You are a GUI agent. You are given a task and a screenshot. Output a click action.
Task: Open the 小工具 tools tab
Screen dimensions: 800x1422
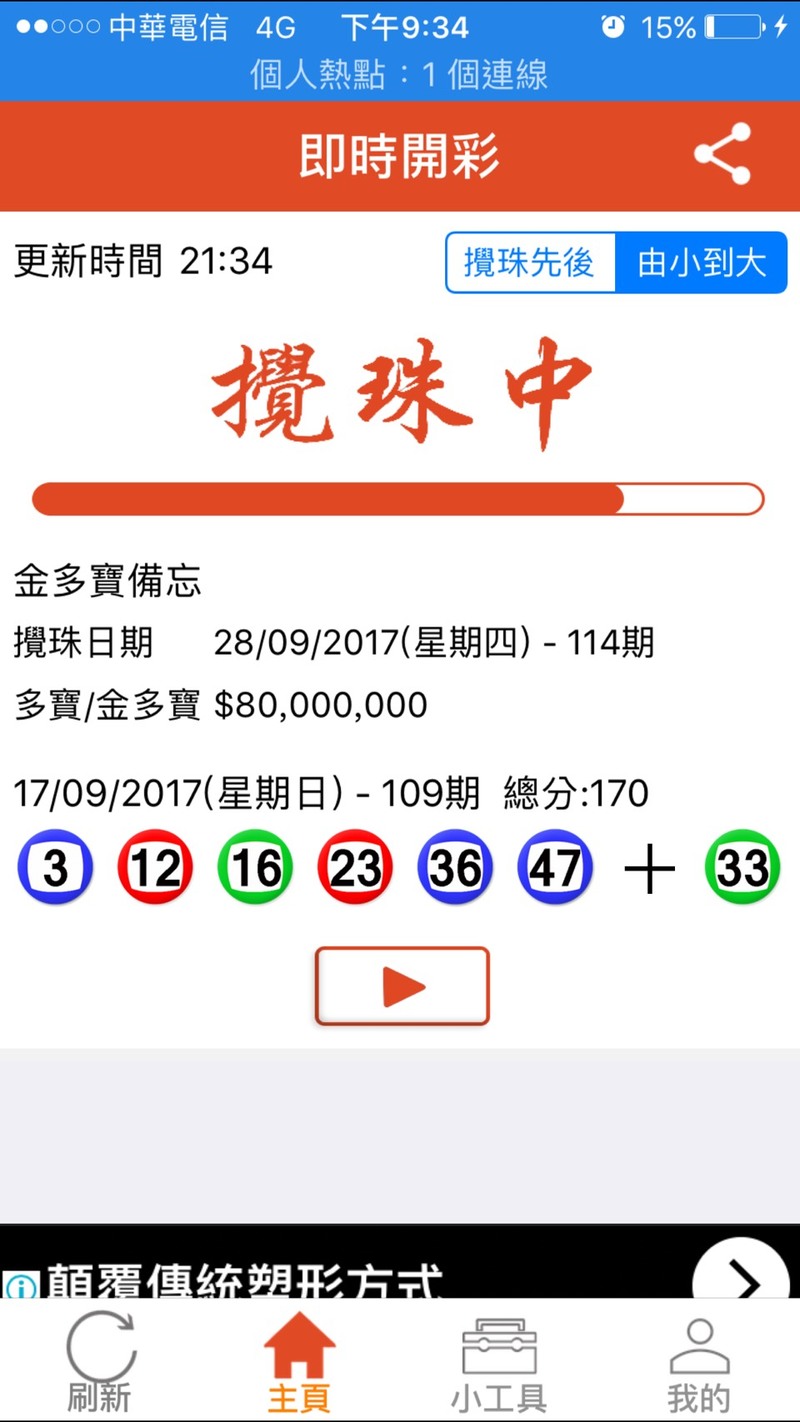499,1364
